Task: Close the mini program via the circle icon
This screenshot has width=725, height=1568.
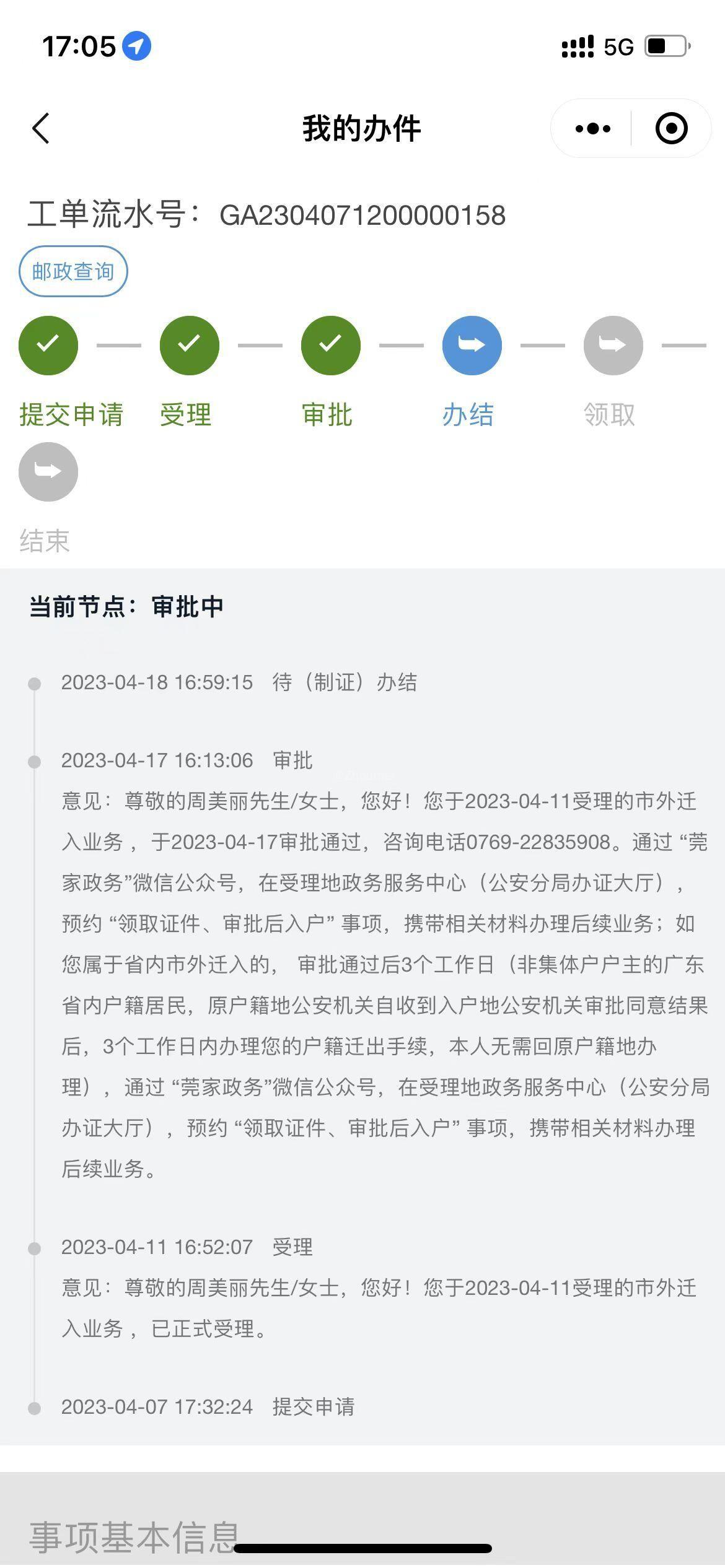Action: (x=671, y=129)
